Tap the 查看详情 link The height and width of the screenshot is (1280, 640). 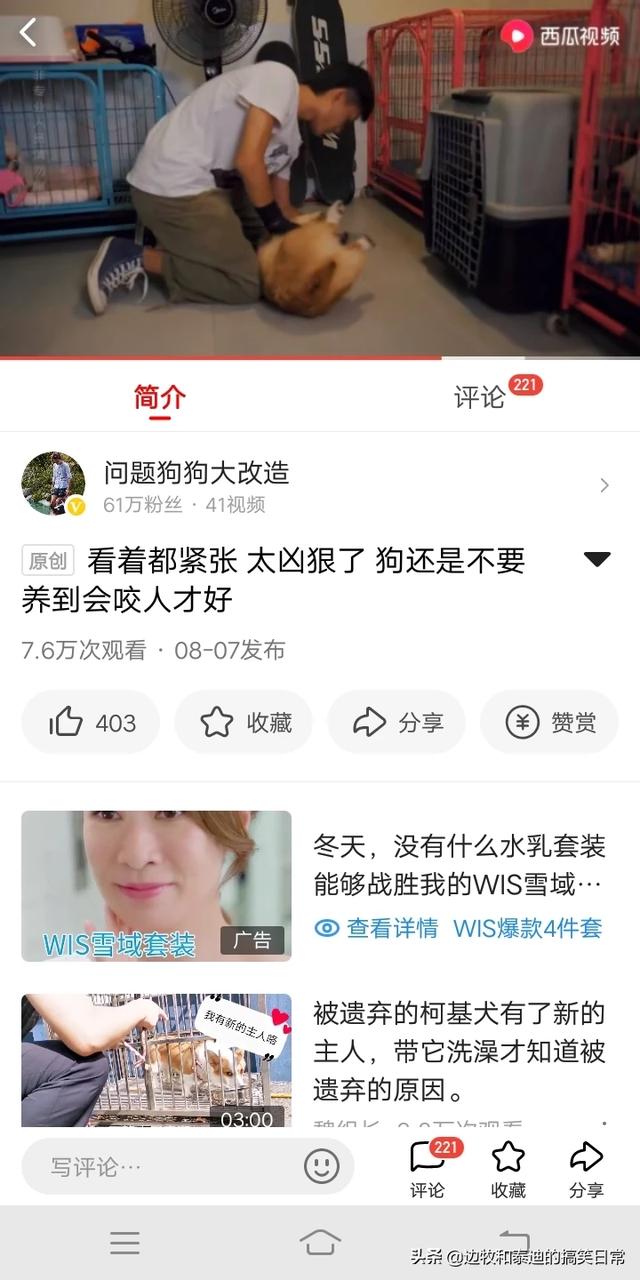pyautogui.click(x=377, y=928)
